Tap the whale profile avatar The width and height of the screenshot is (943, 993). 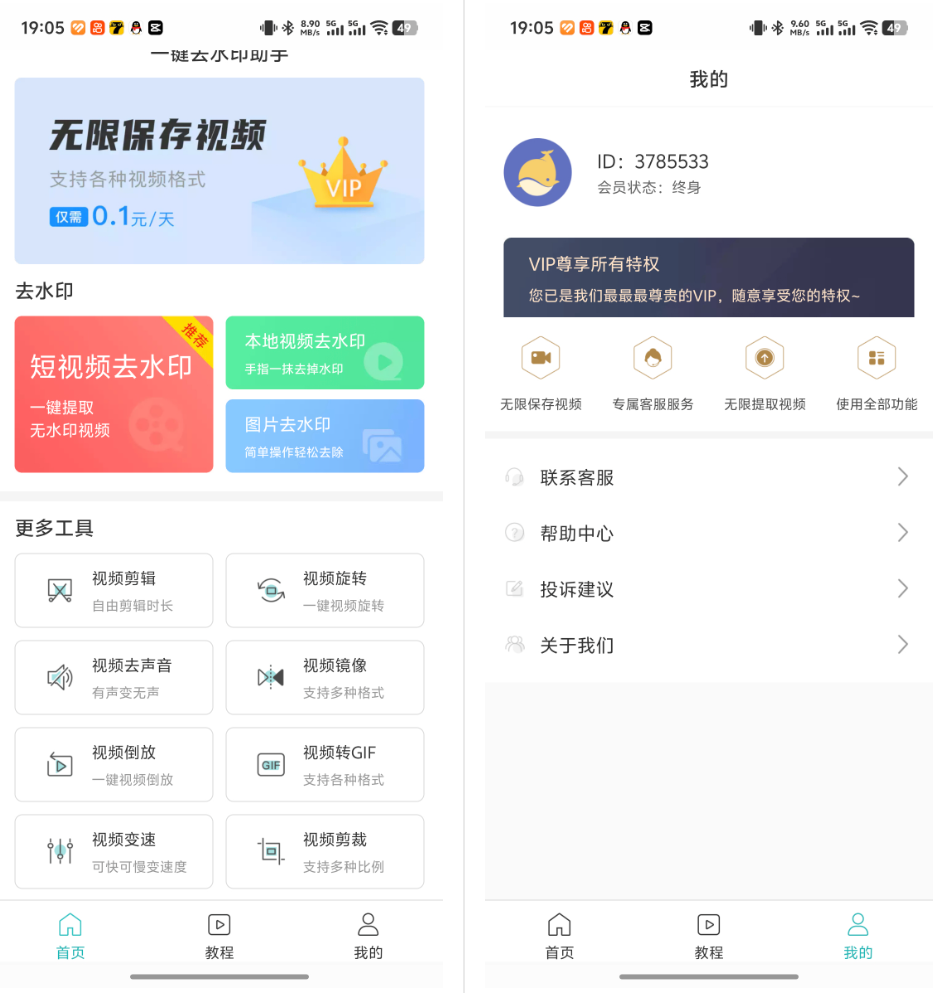tap(538, 173)
